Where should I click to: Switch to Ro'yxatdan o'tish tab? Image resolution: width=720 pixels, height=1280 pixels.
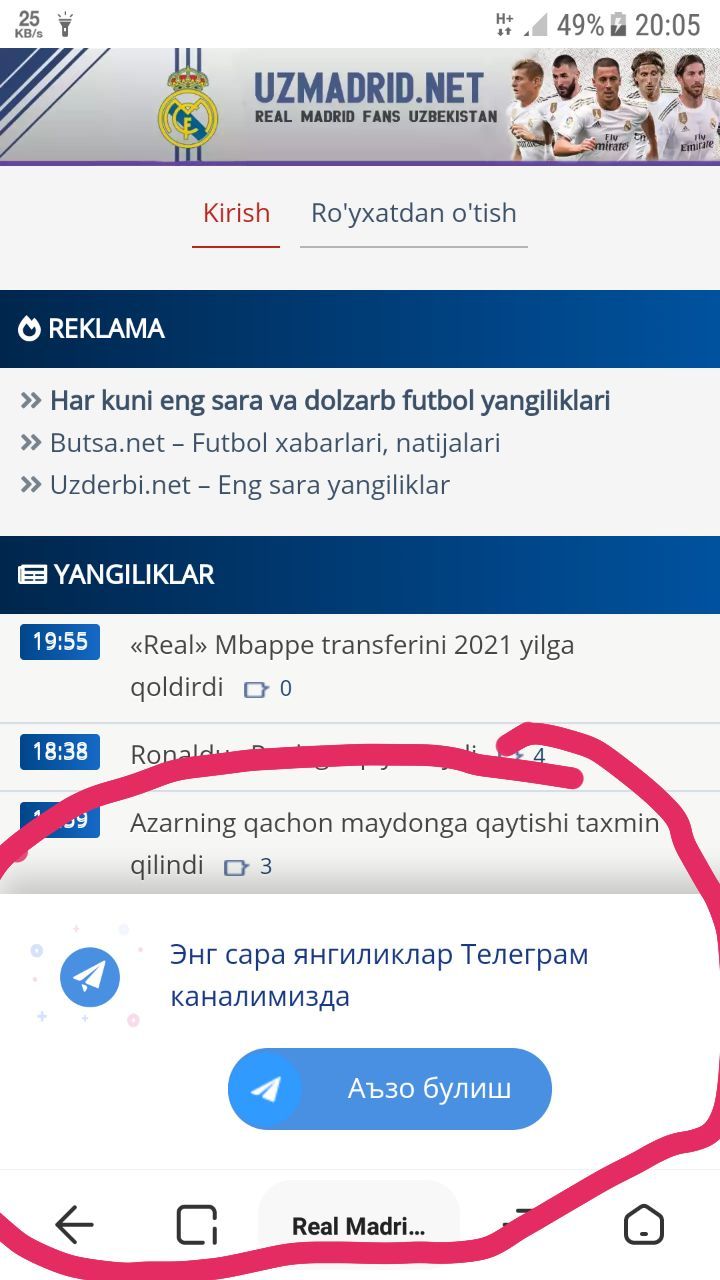click(413, 213)
